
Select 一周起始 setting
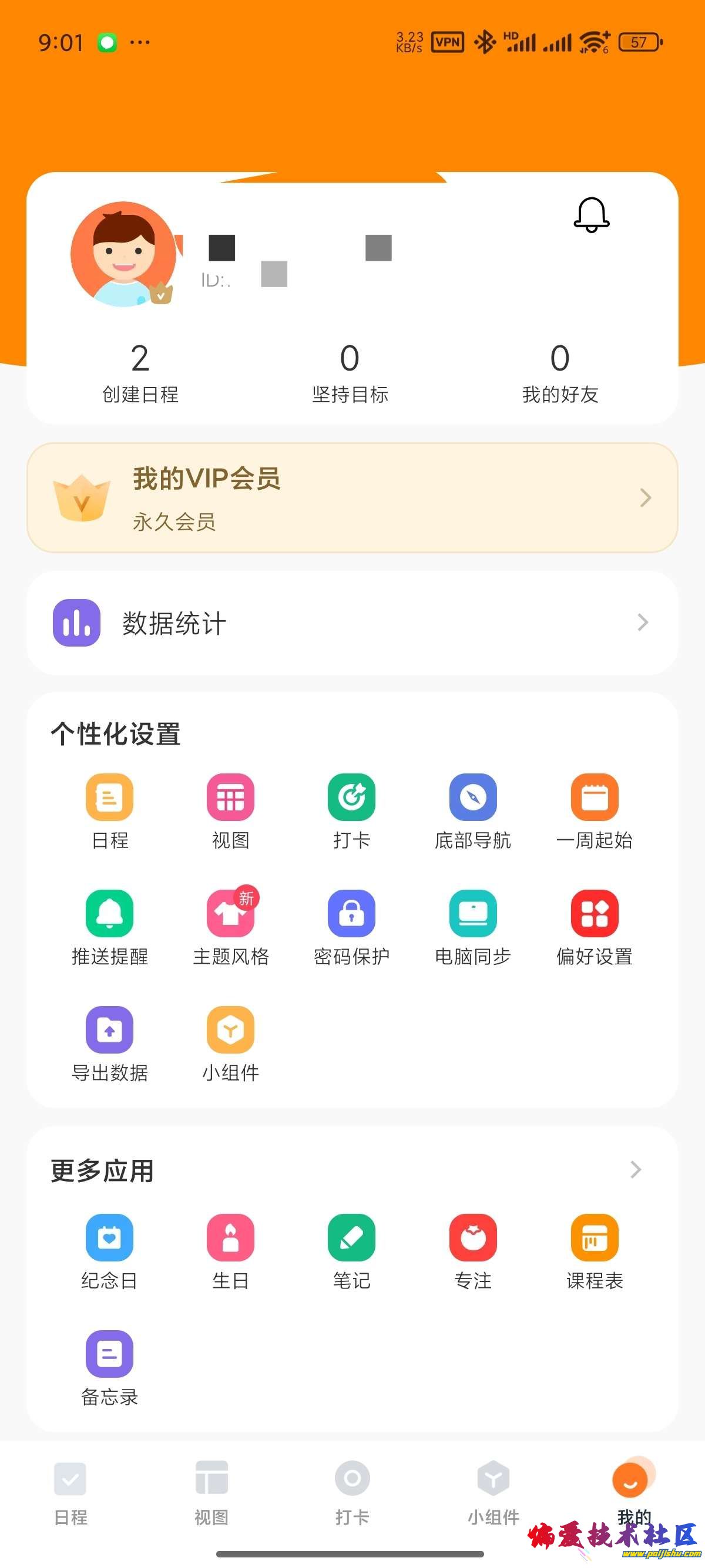click(x=594, y=798)
